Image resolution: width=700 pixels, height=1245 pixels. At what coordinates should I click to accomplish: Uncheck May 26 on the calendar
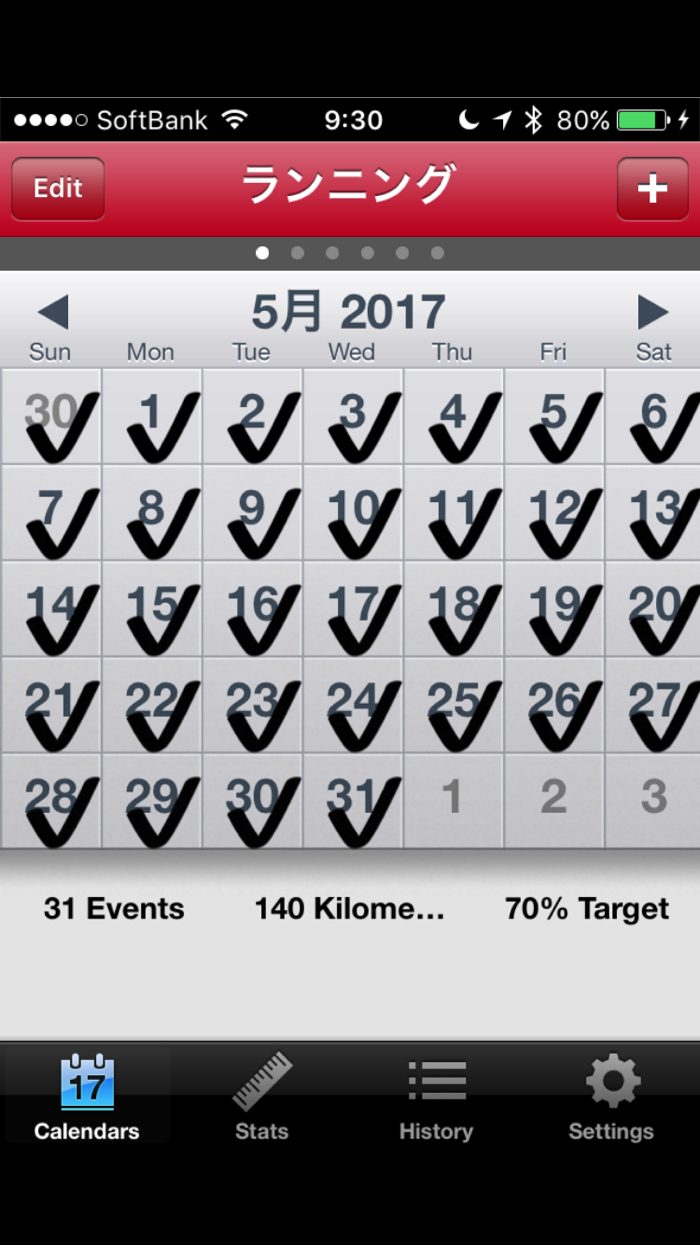[554, 705]
